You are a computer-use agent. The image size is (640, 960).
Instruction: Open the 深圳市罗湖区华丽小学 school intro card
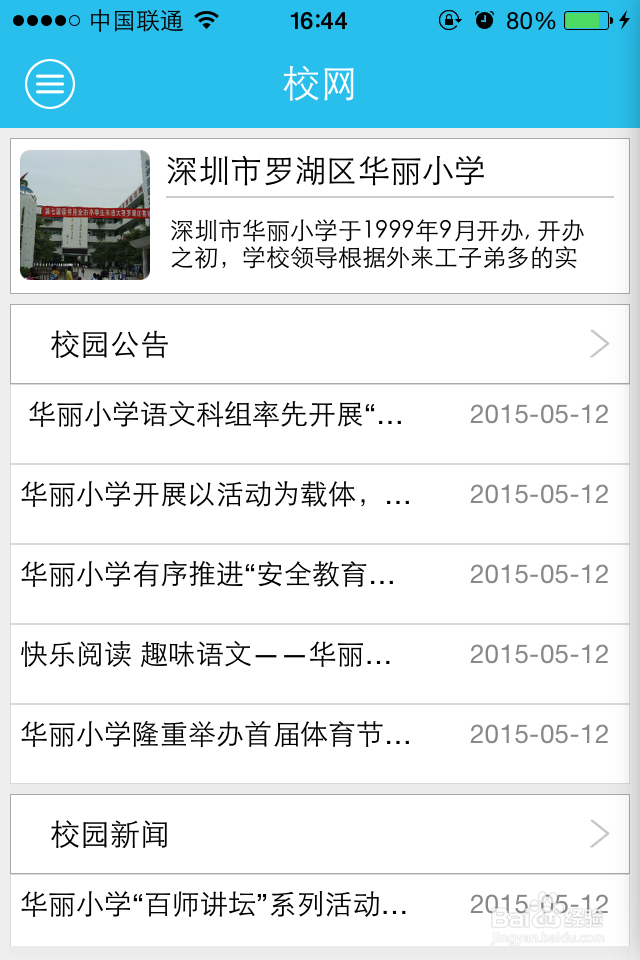[x=320, y=215]
